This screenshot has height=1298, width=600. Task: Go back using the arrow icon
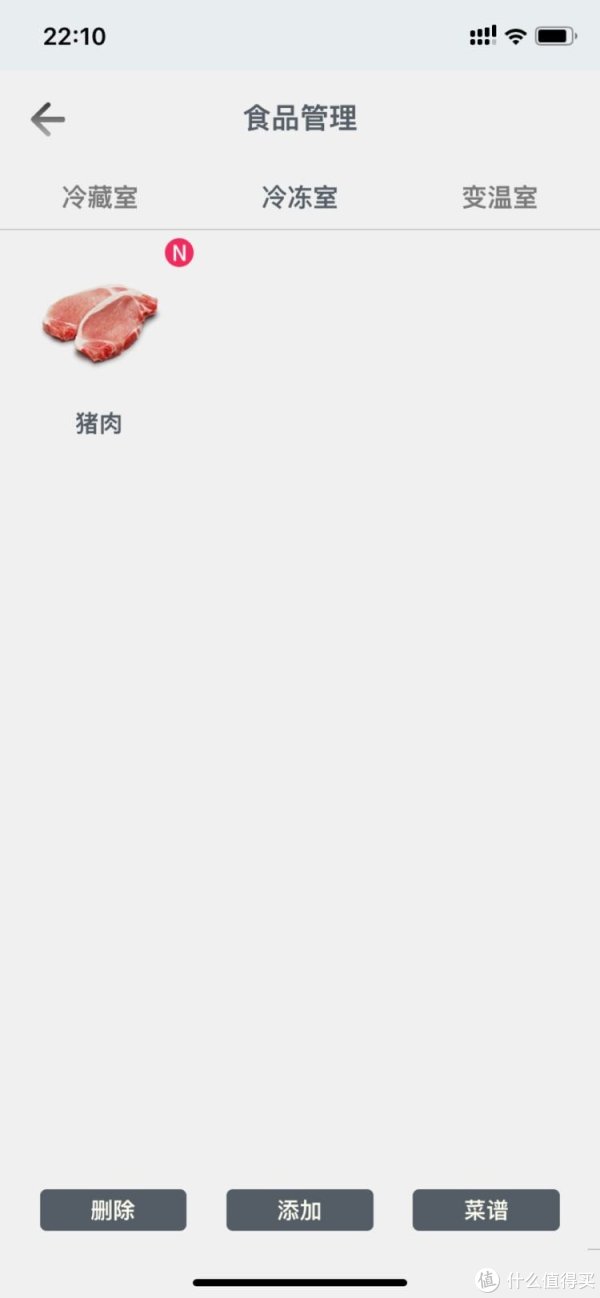(47, 119)
